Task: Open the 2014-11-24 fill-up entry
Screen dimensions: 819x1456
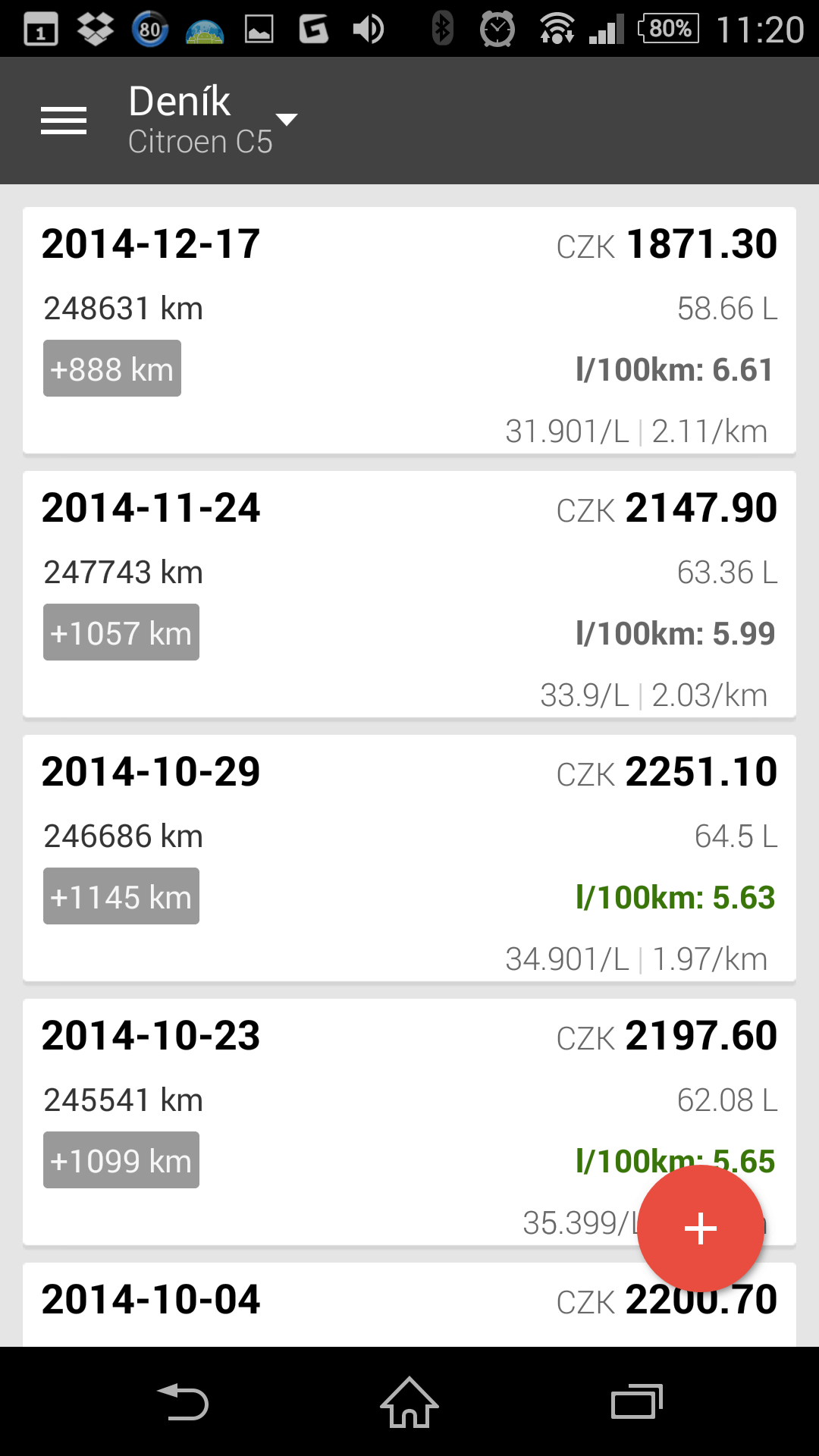Action: pos(409,595)
